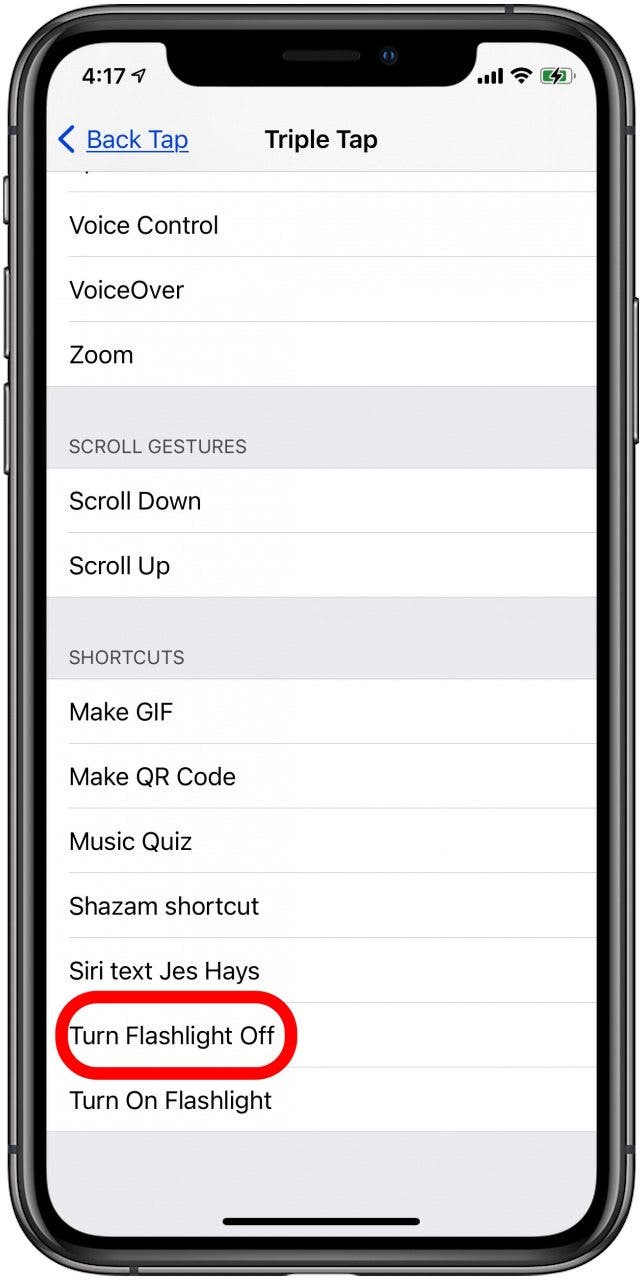Choose the Make QR Code shortcut

(x=152, y=777)
